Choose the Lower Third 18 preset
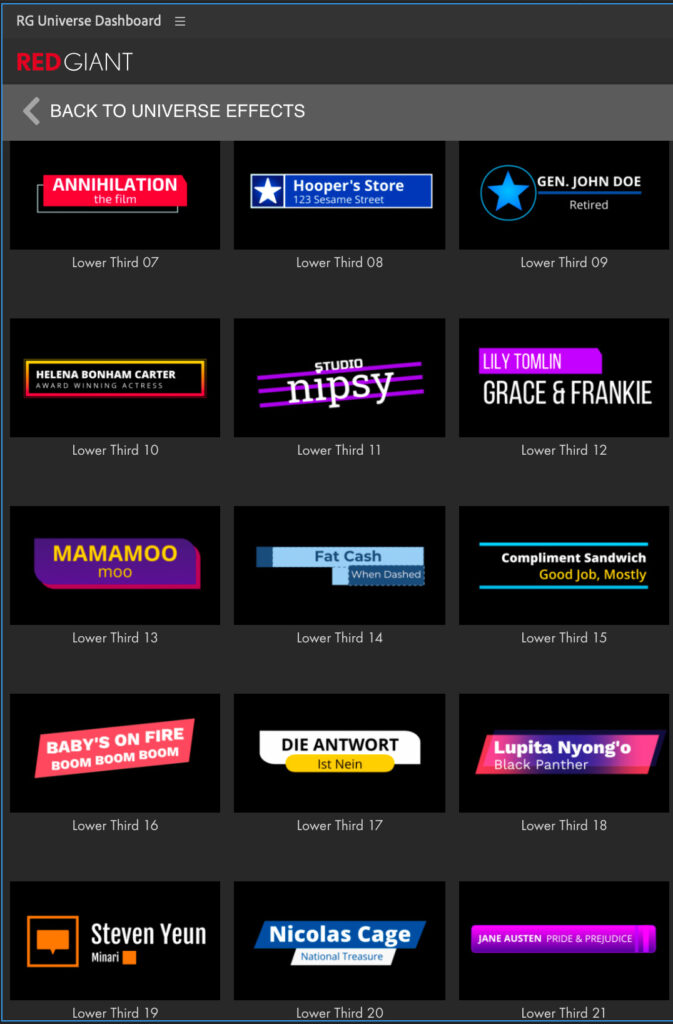673x1024 pixels. tap(564, 752)
